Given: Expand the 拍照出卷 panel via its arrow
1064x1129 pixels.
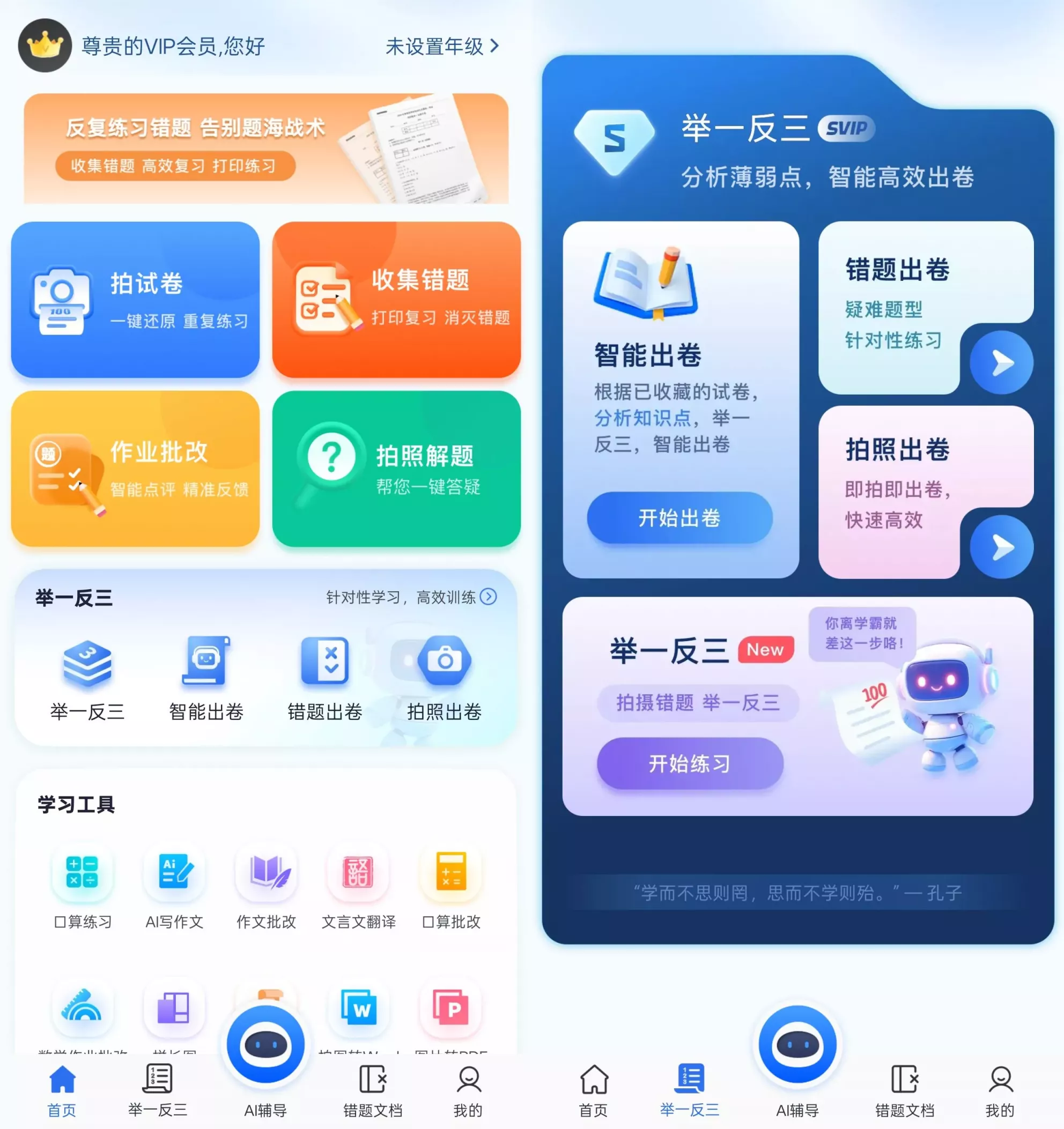Looking at the screenshot, I should click(1002, 546).
